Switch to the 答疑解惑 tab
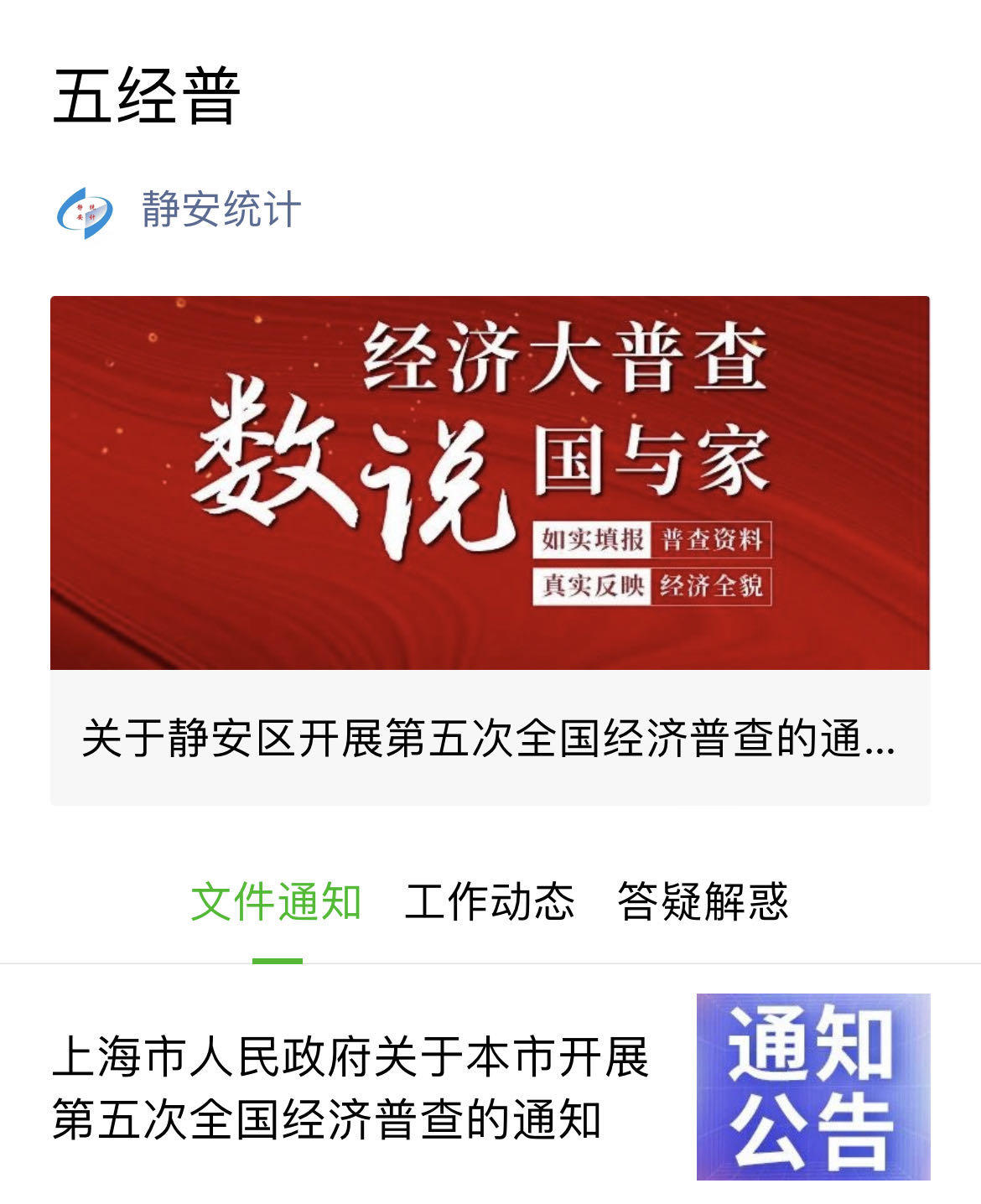 pos(703,902)
